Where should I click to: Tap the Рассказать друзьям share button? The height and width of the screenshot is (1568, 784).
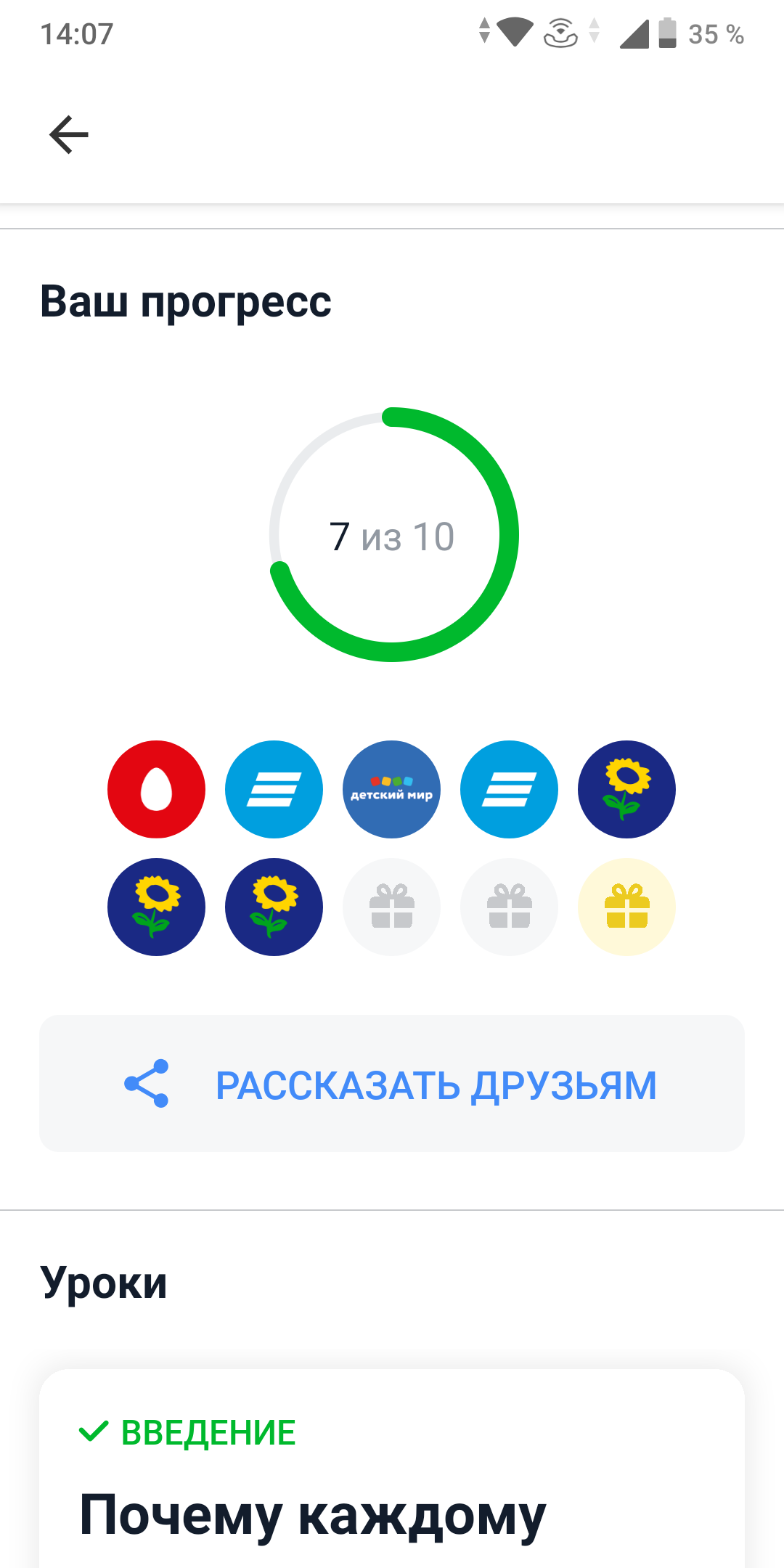click(392, 1084)
